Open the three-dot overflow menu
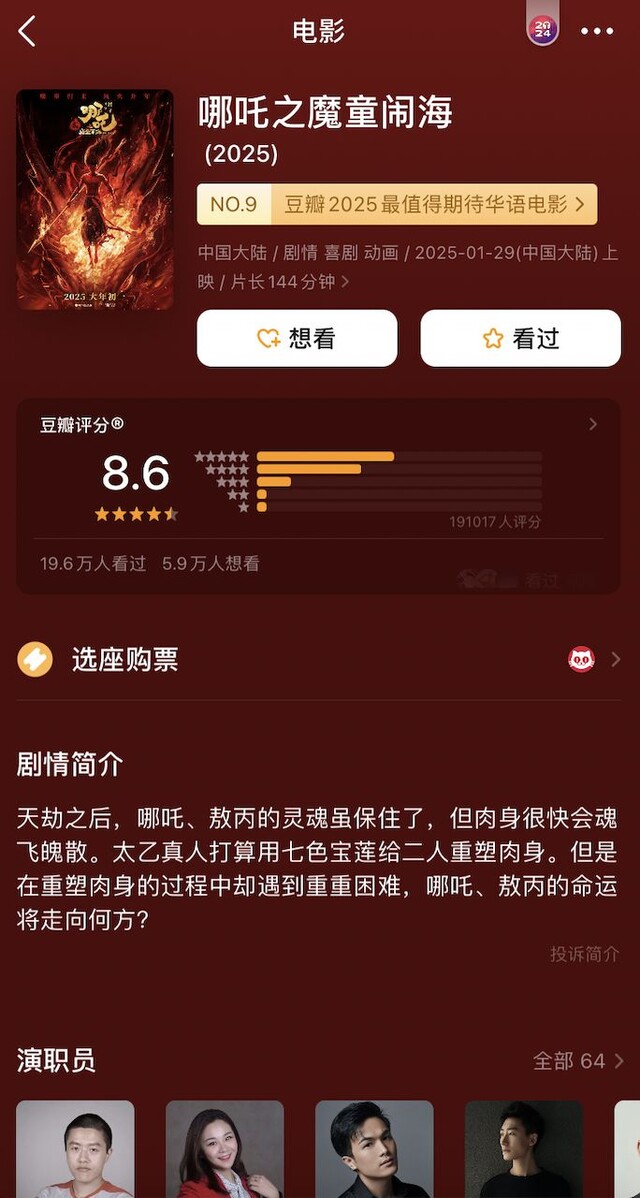The height and width of the screenshot is (1198, 640). (x=597, y=31)
